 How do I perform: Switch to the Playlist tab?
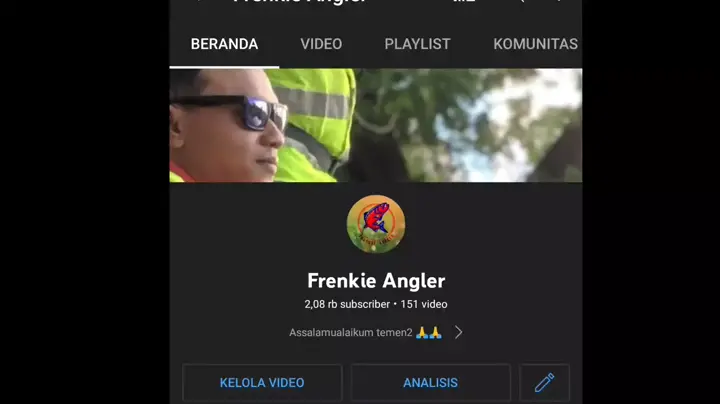tap(417, 44)
